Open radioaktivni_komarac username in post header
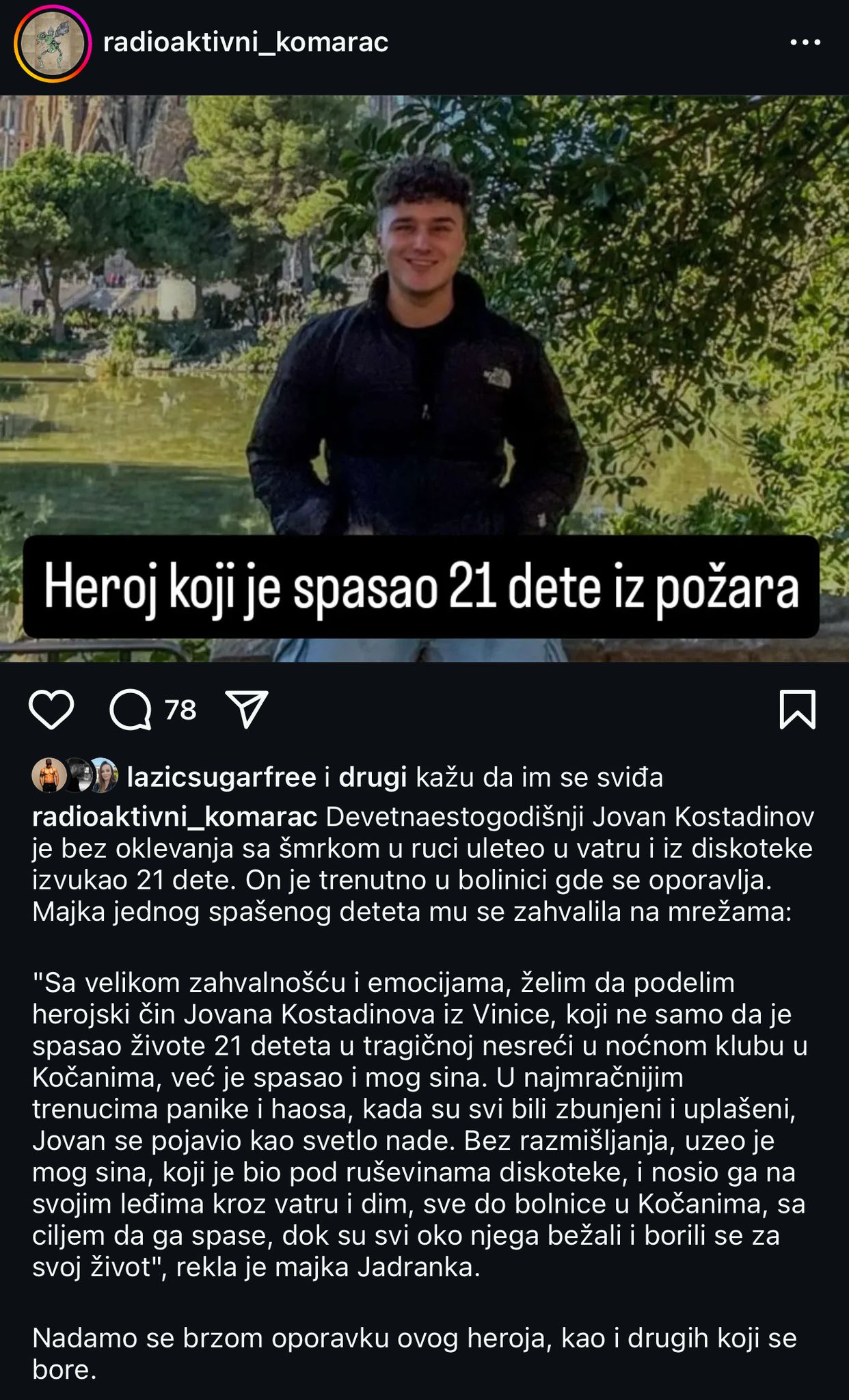 point(245,42)
